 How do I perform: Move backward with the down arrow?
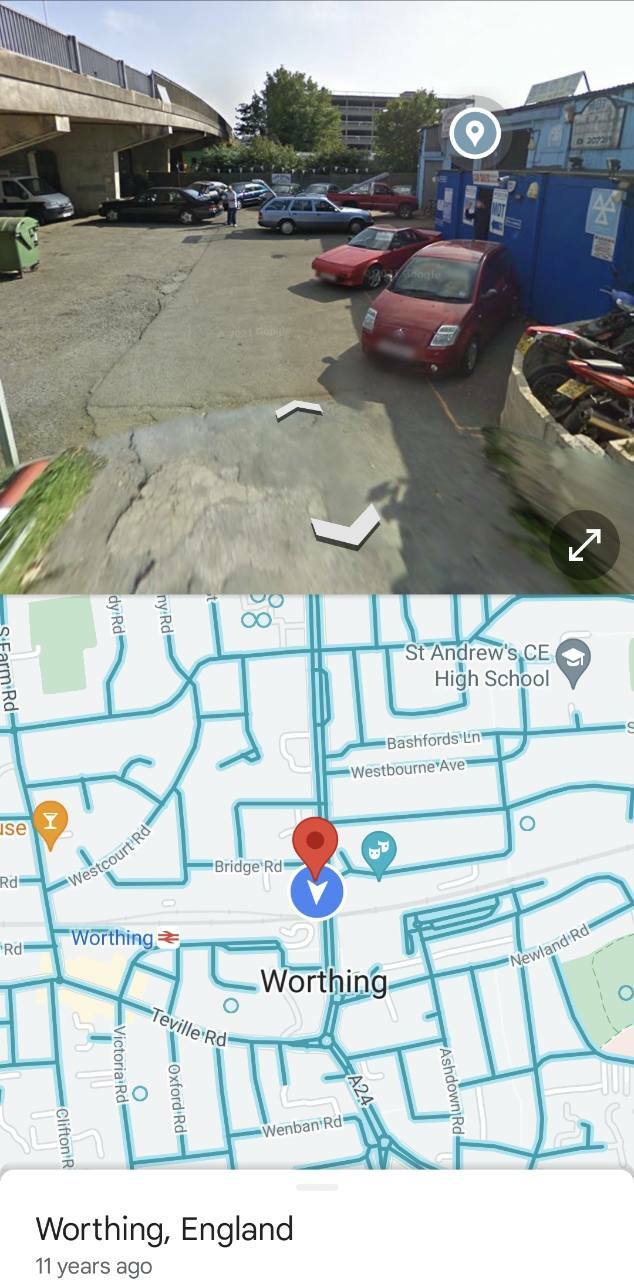(x=345, y=525)
